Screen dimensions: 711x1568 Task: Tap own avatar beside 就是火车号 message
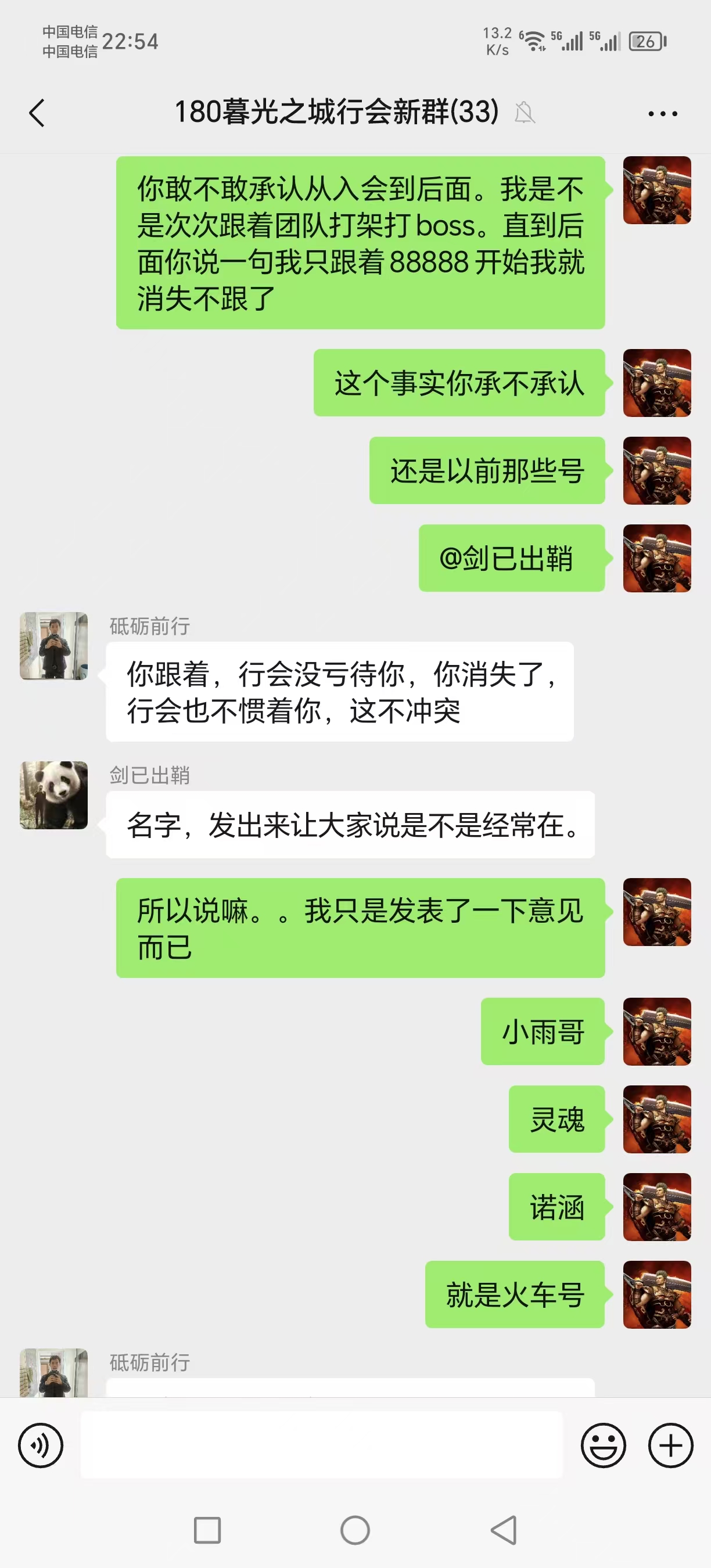pyautogui.click(x=657, y=1294)
